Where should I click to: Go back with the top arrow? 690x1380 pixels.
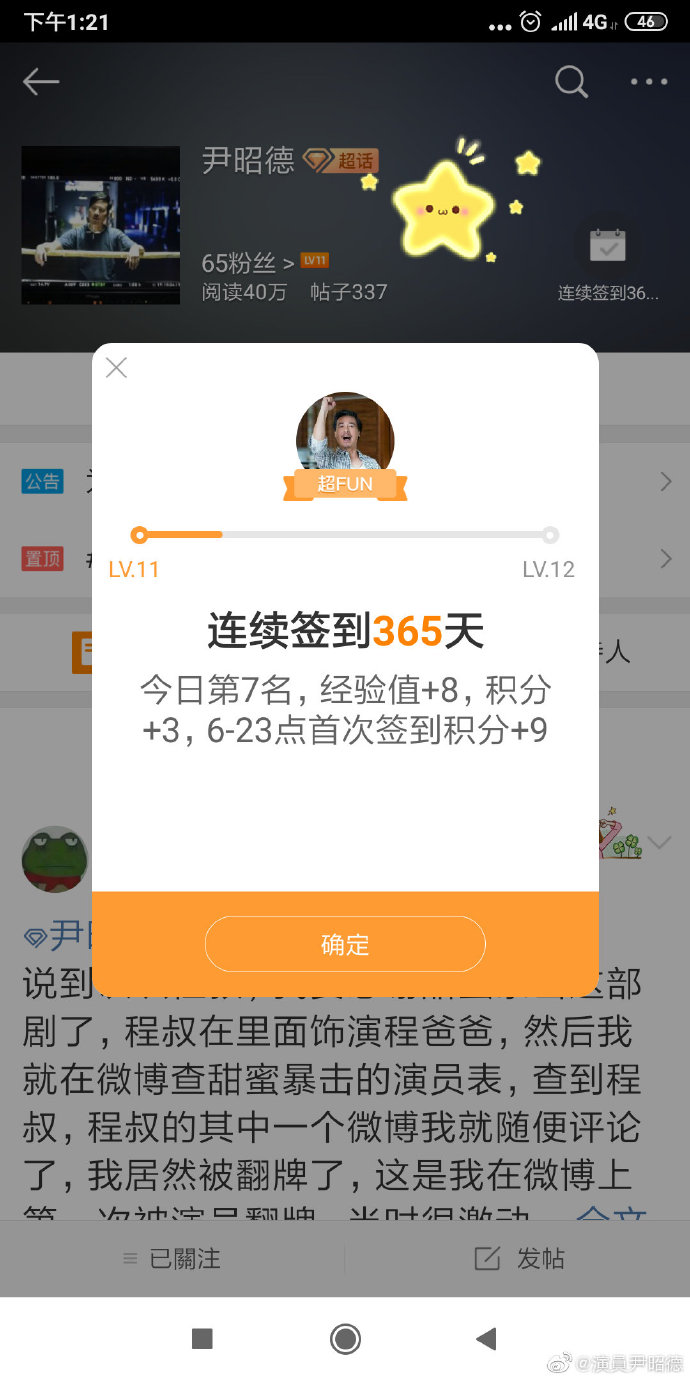pyautogui.click(x=41, y=82)
